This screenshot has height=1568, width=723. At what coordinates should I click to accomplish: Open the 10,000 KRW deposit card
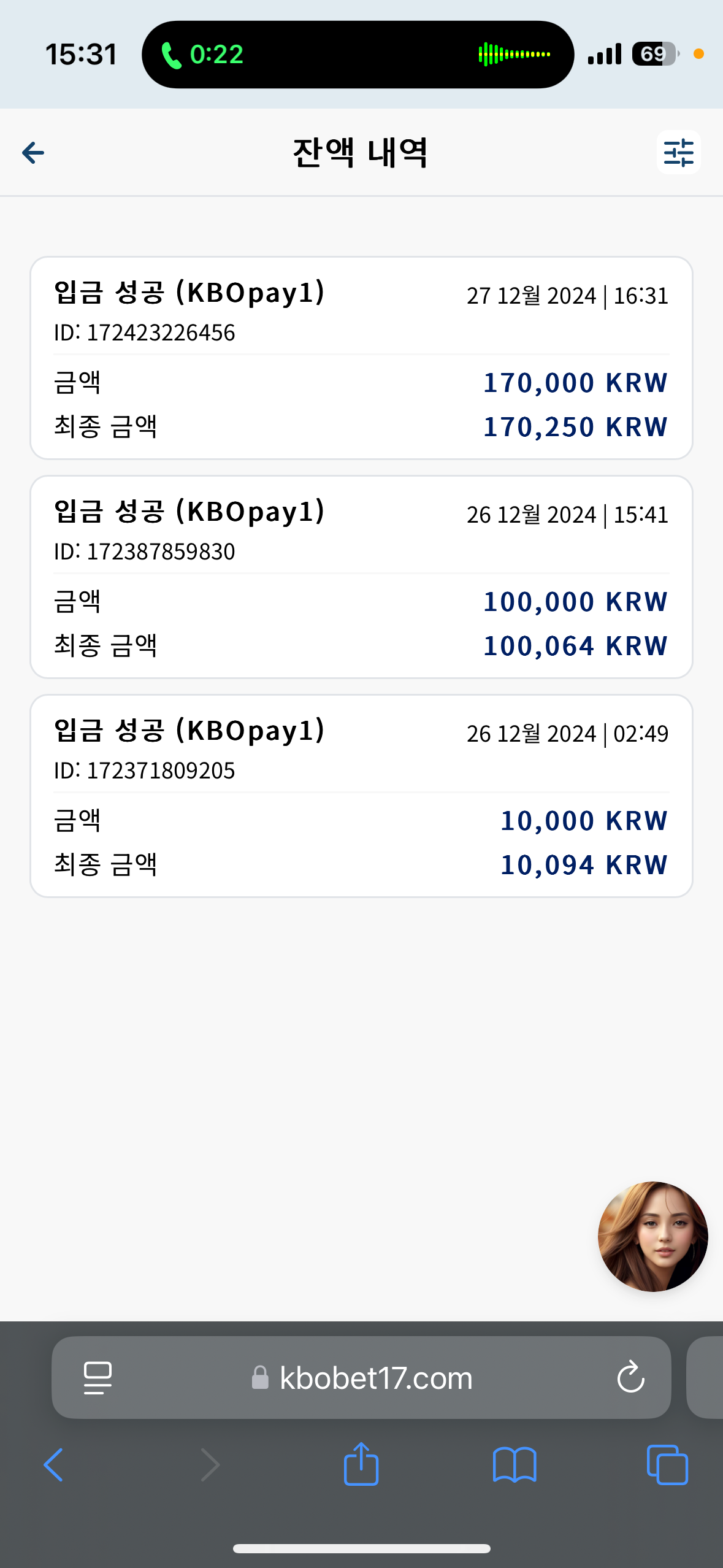point(361,796)
